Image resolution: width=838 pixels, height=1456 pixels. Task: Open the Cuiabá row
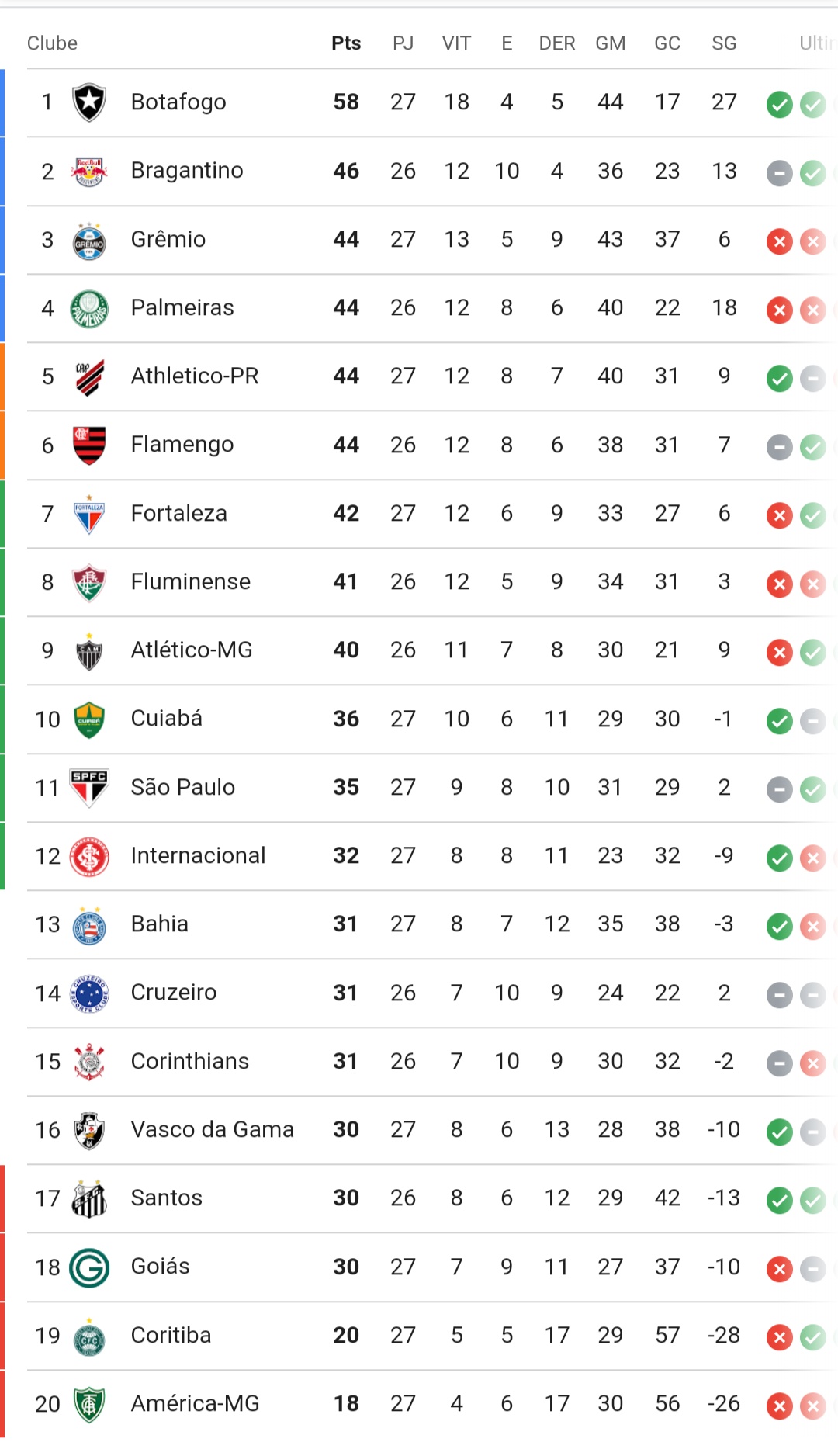click(419, 719)
